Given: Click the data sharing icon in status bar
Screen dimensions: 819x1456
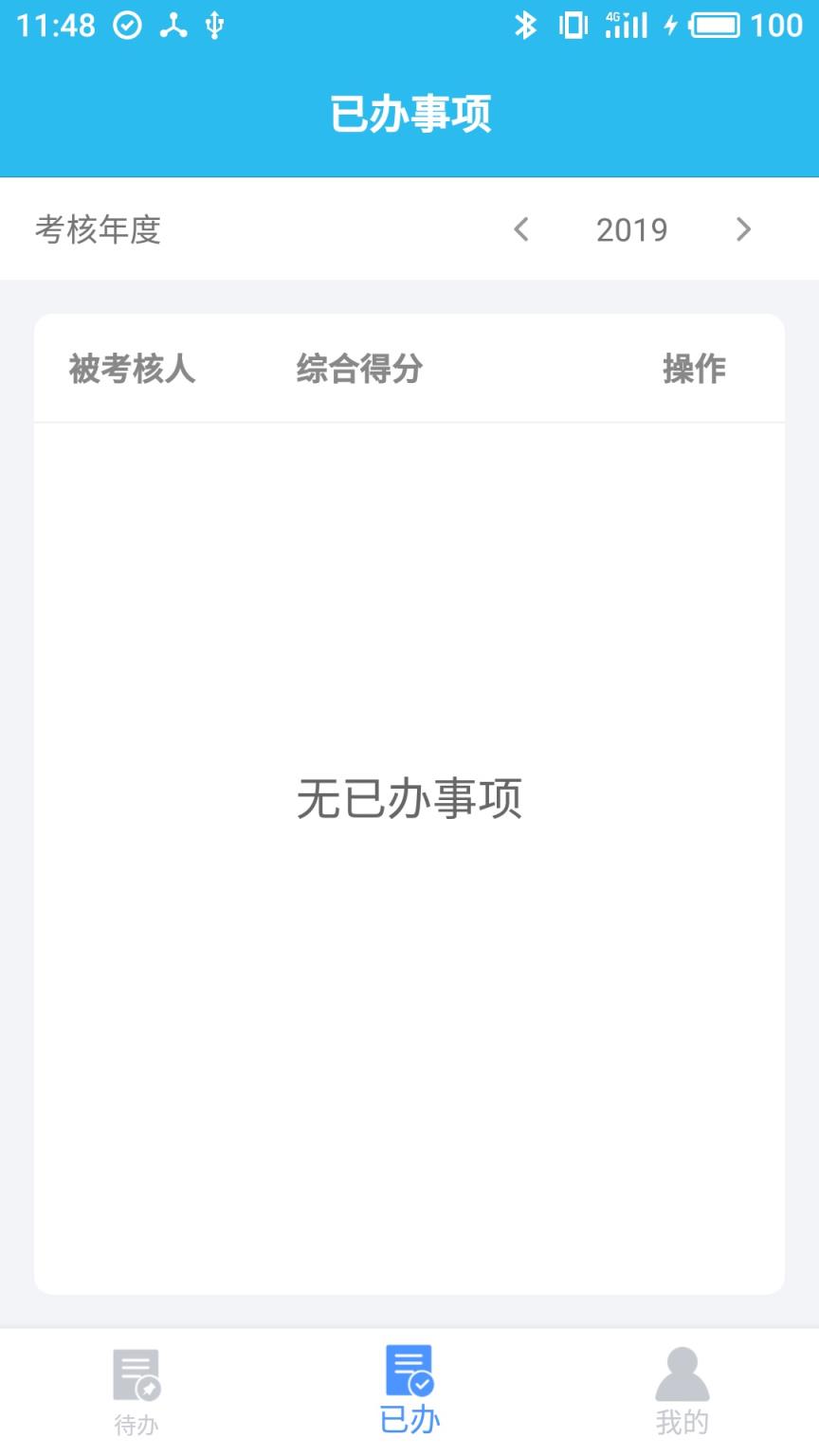Looking at the screenshot, I should point(173,26).
